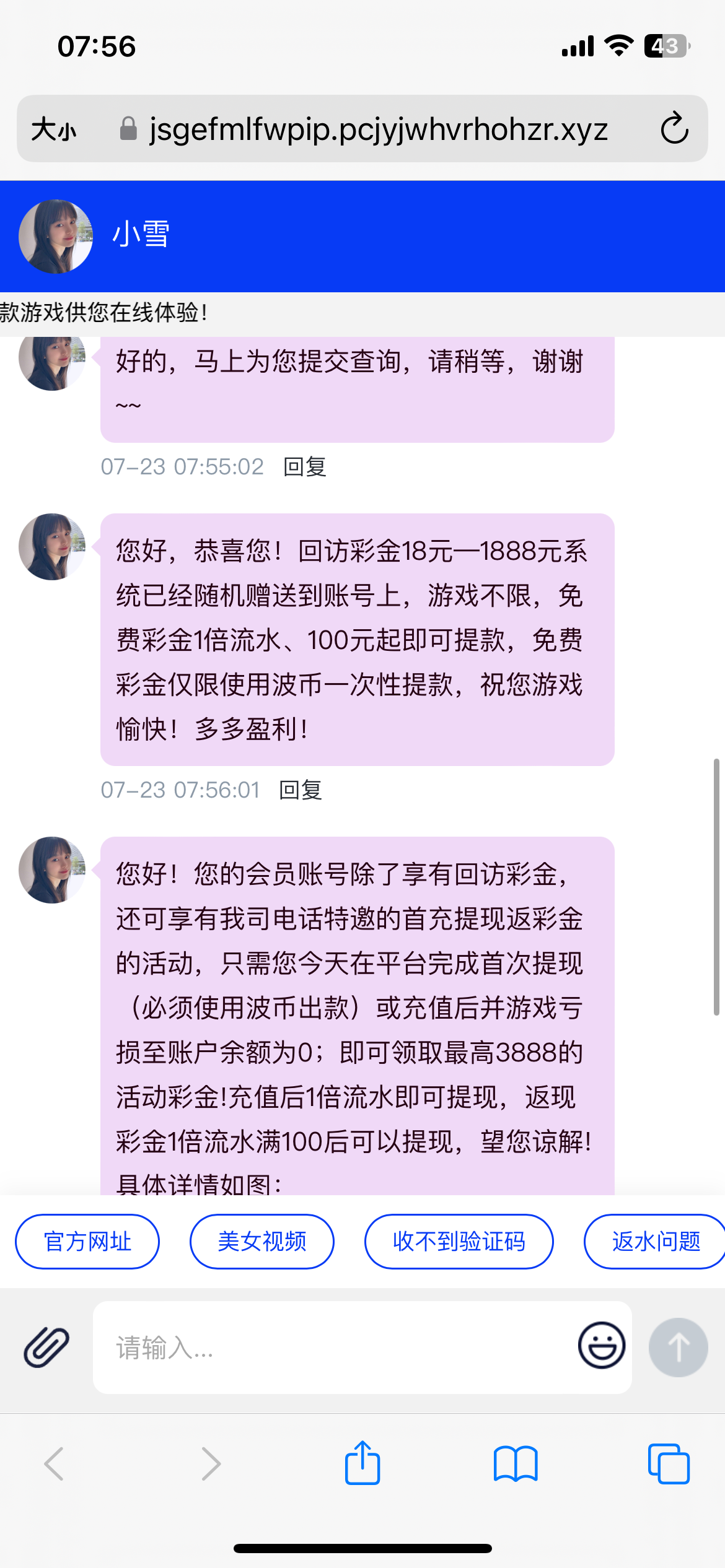Send the message with the arrow button
725x1568 pixels.
(x=678, y=1348)
